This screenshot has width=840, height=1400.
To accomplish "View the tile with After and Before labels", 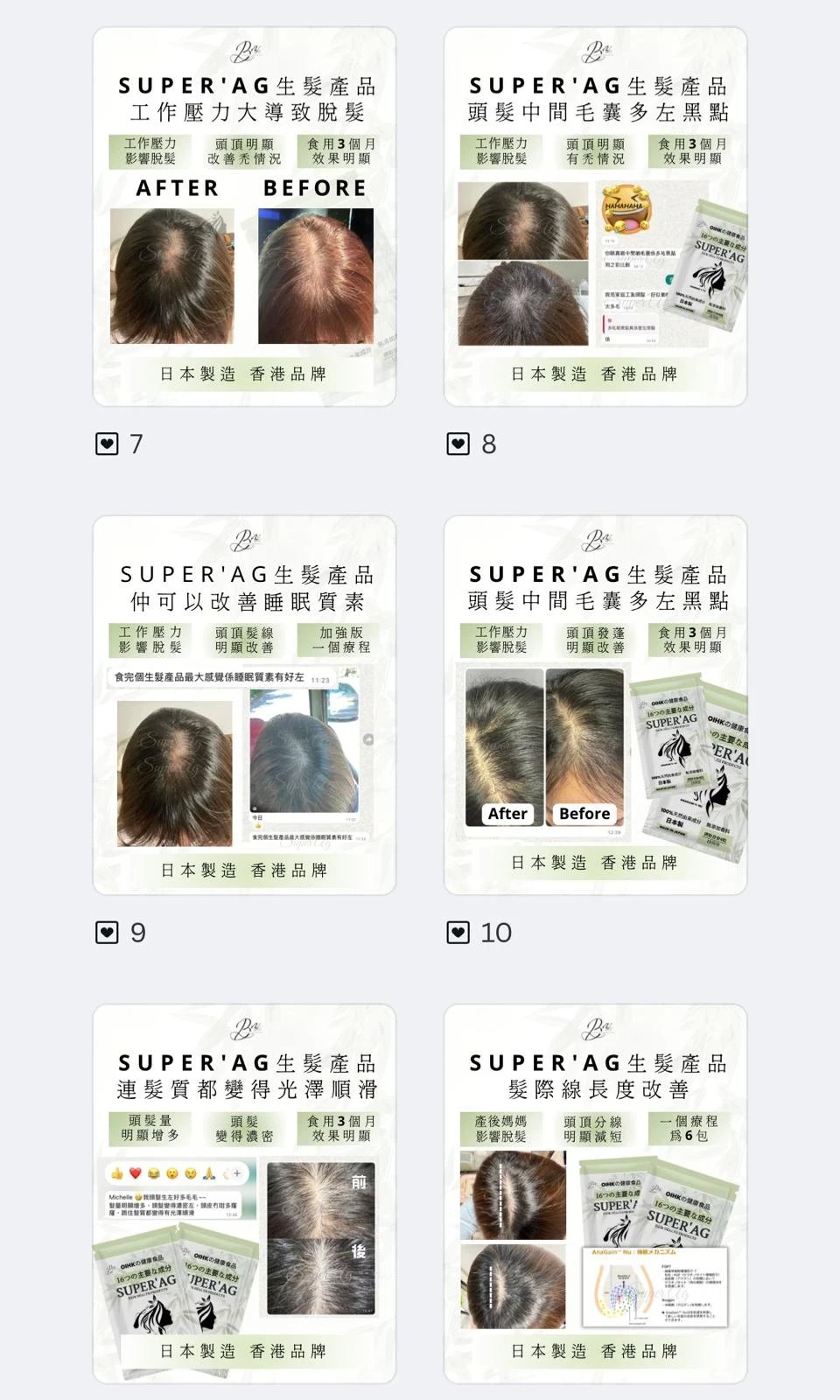I will (595, 705).
